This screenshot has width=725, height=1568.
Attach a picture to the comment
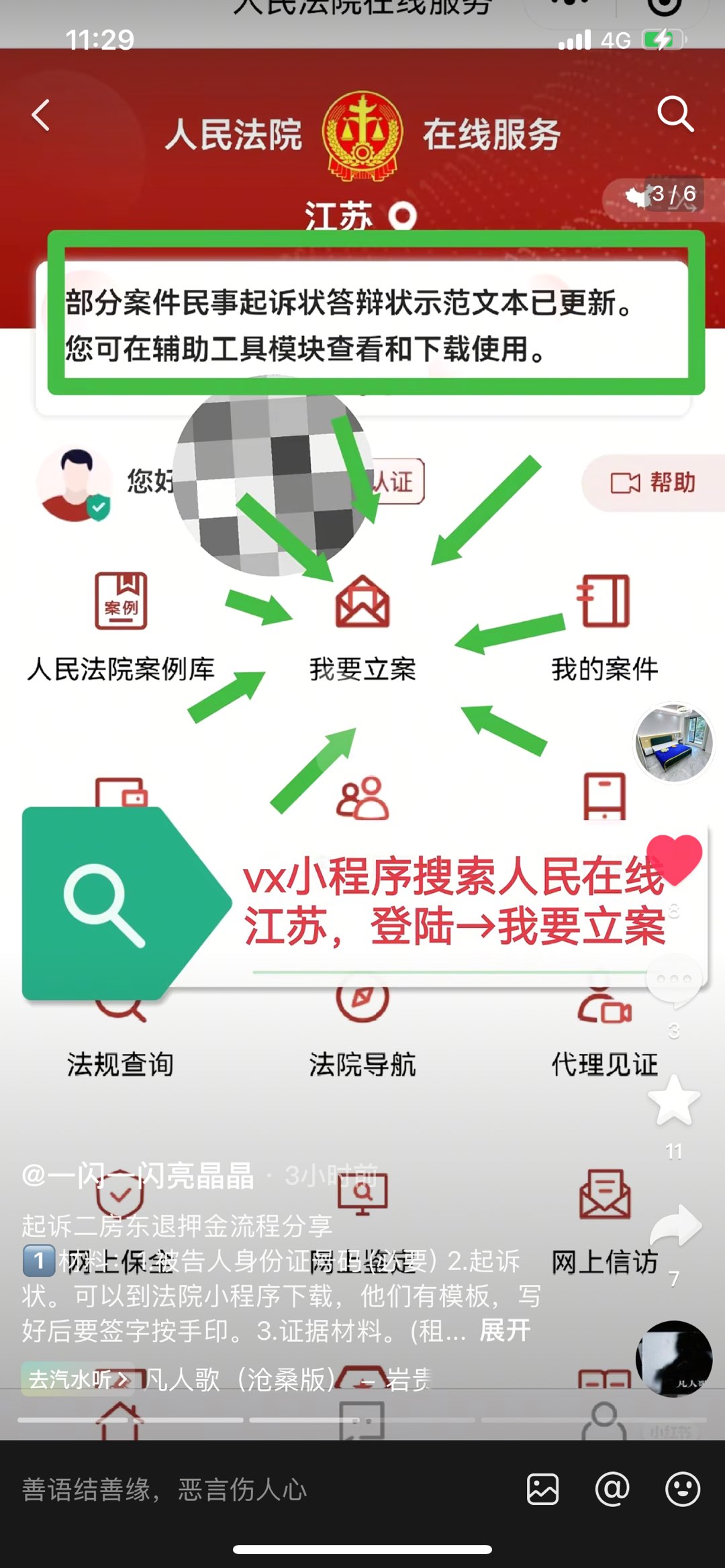point(542,1490)
